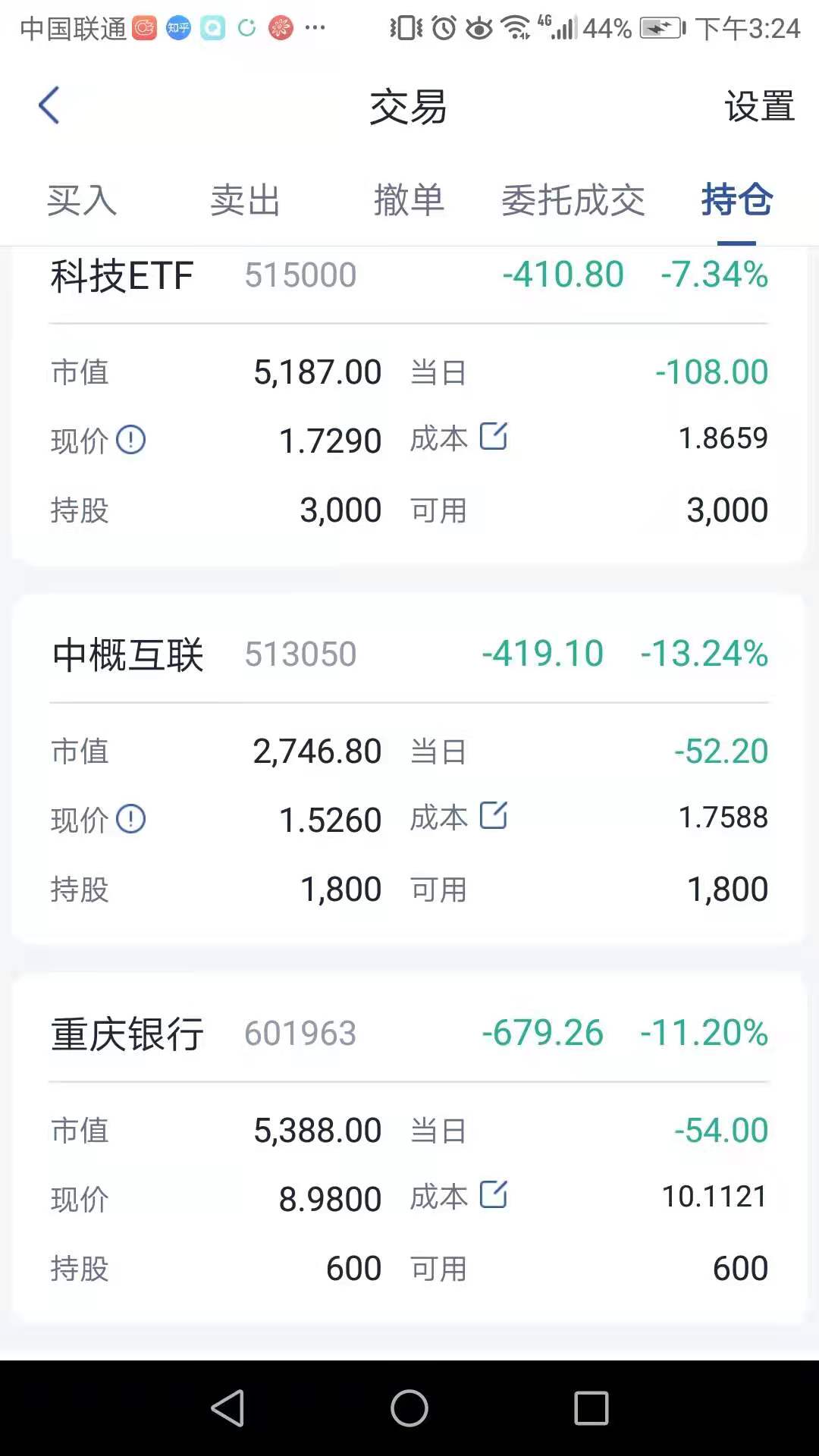Switch to the 买入 tab
The width and height of the screenshot is (819, 1456).
(x=80, y=199)
